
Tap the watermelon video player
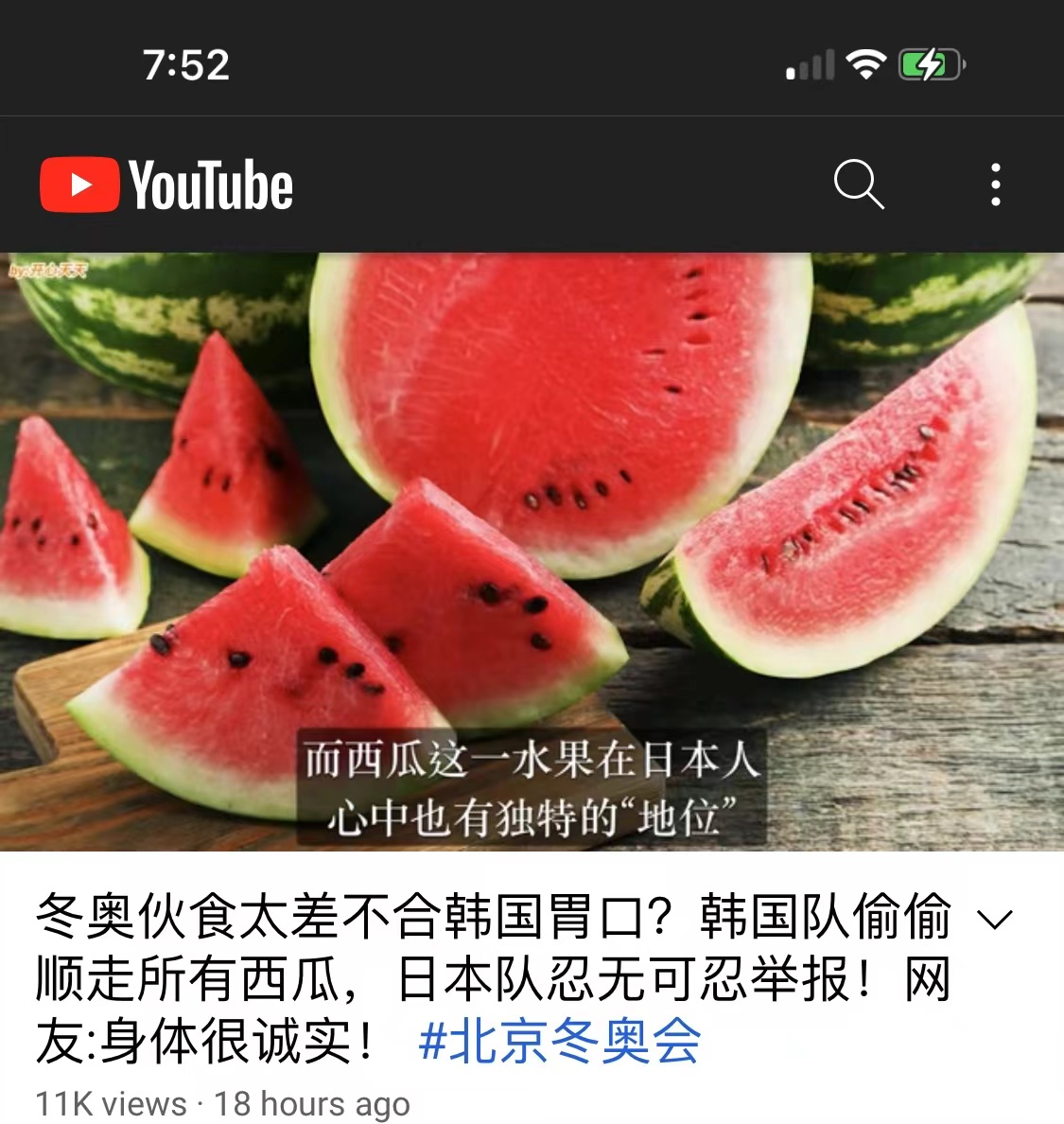pos(532,551)
